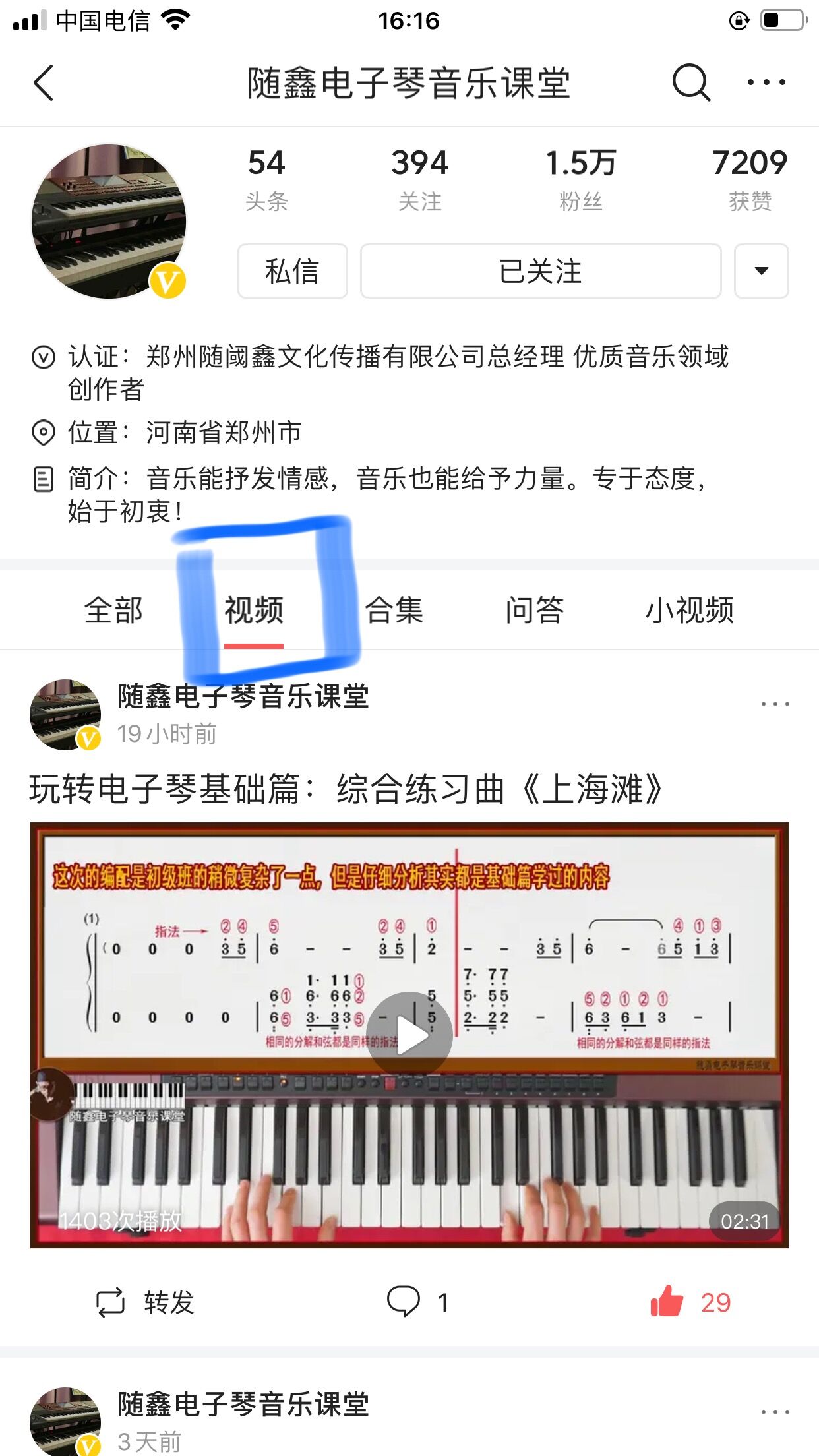The image size is (819, 1456).
Task: Open the search on this profile
Action: [x=689, y=82]
